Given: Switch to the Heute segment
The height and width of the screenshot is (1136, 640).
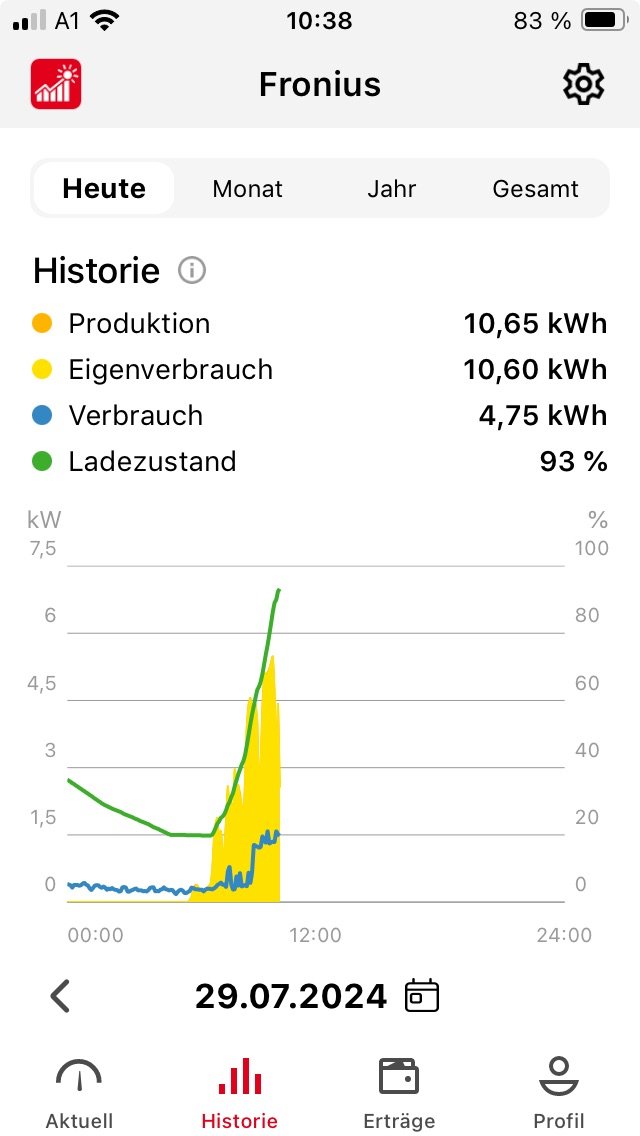Looking at the screenshot, I should click(104, 189).
